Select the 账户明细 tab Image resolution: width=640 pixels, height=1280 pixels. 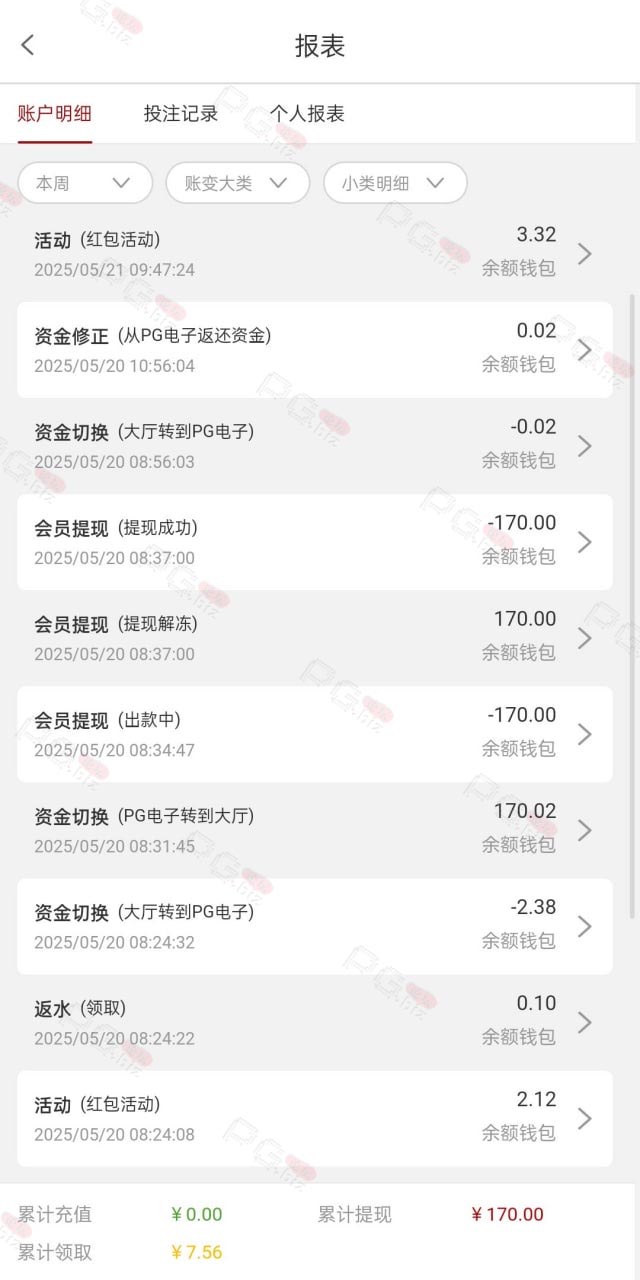[55, 114]
